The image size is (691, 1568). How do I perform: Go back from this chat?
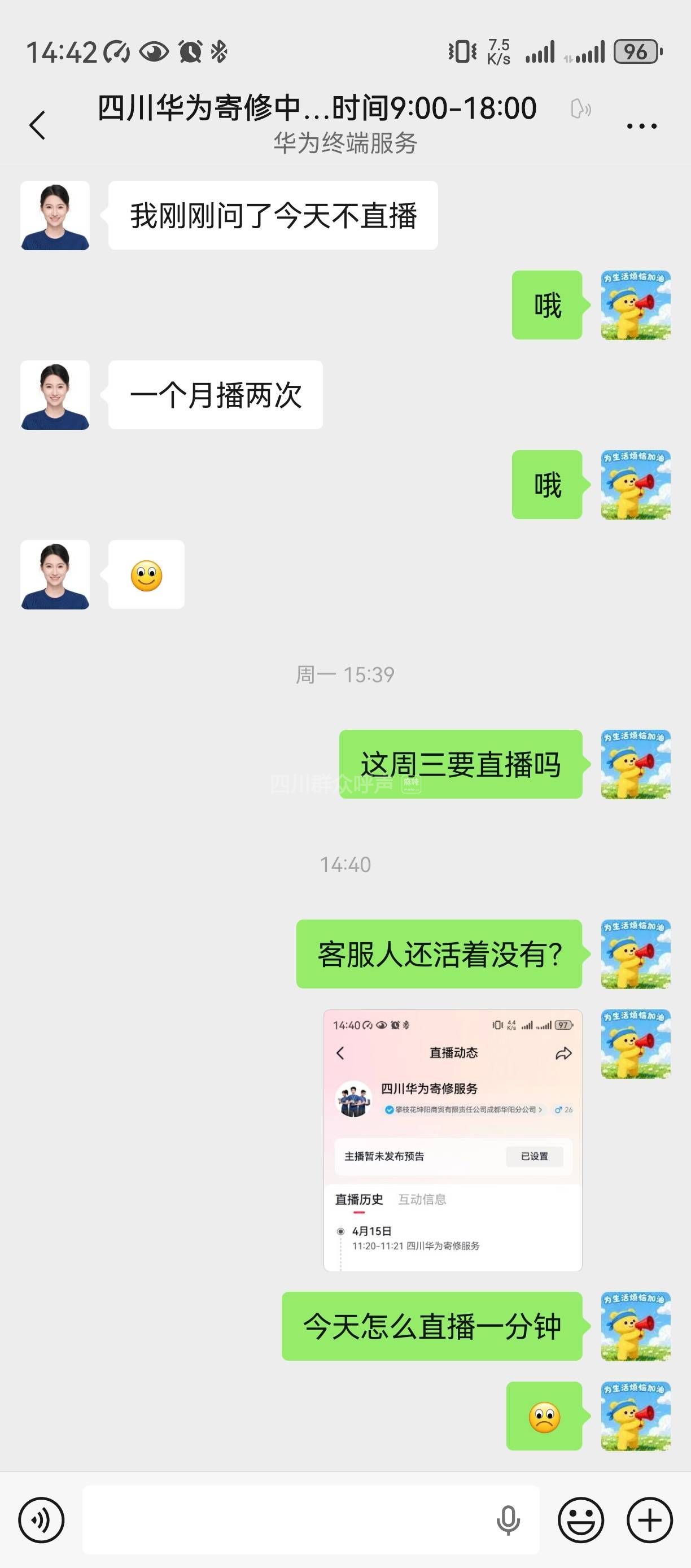pos(38,125)
